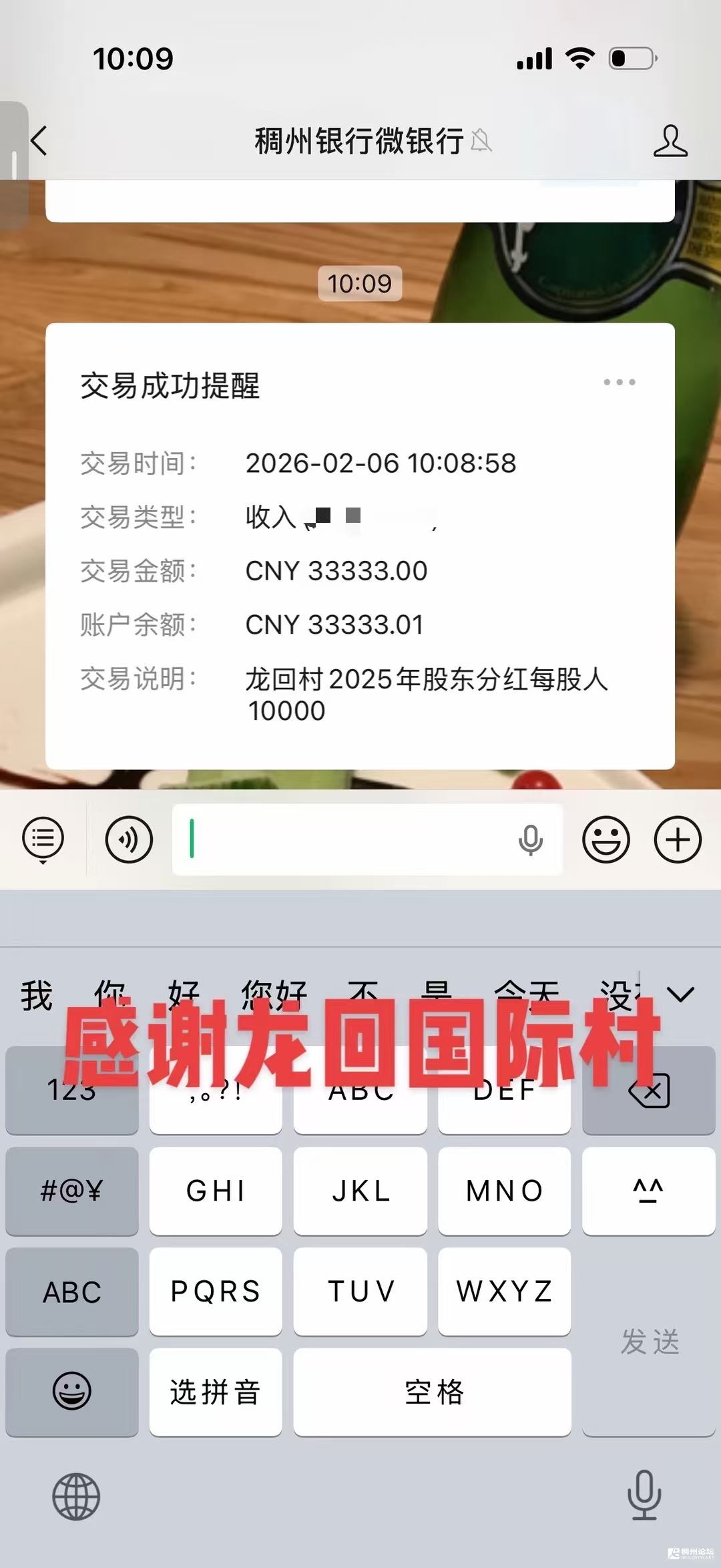Switch keyboard to ABC letters mode
The image size is (721, 1568).
tap(72, 1292)
